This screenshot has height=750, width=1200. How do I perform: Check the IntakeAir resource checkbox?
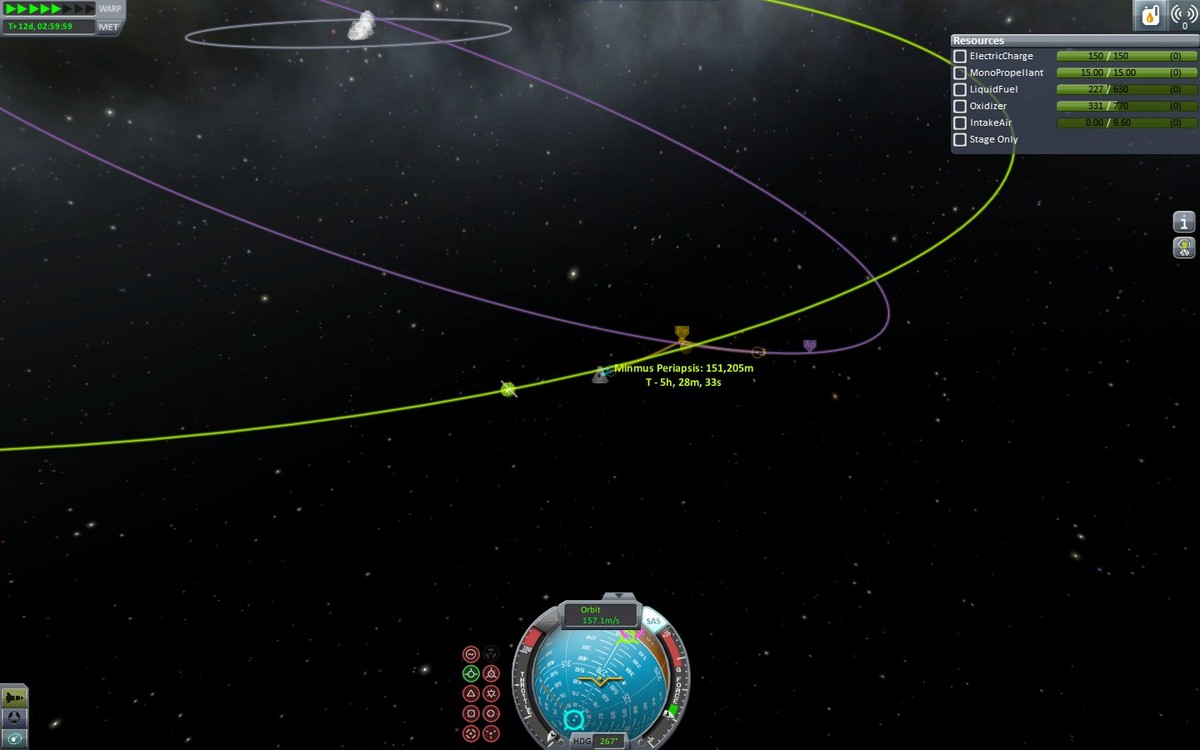pos(960,123)
